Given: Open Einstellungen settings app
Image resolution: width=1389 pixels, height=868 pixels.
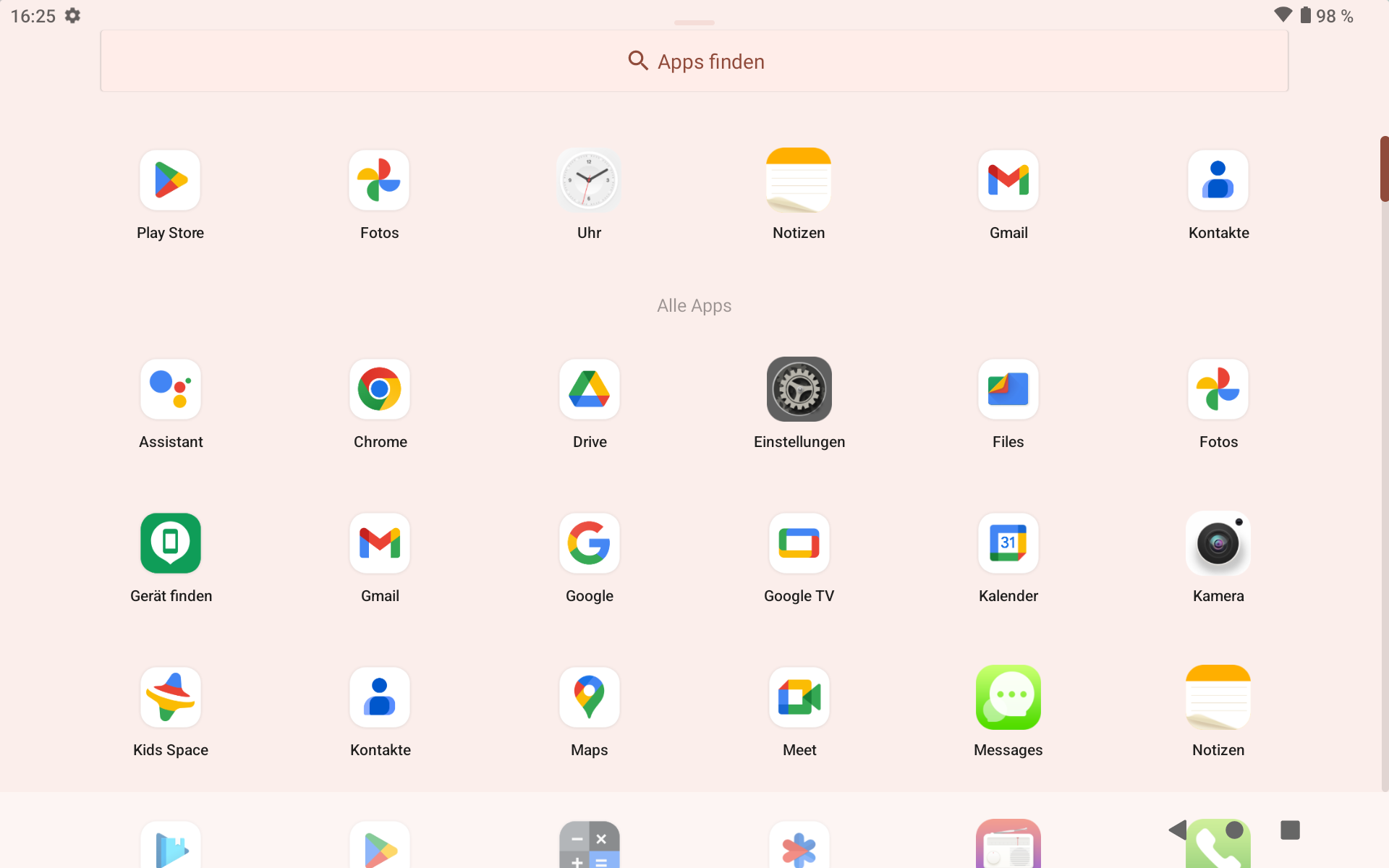Looking at the screenshot, I should (x=799, y=390).
